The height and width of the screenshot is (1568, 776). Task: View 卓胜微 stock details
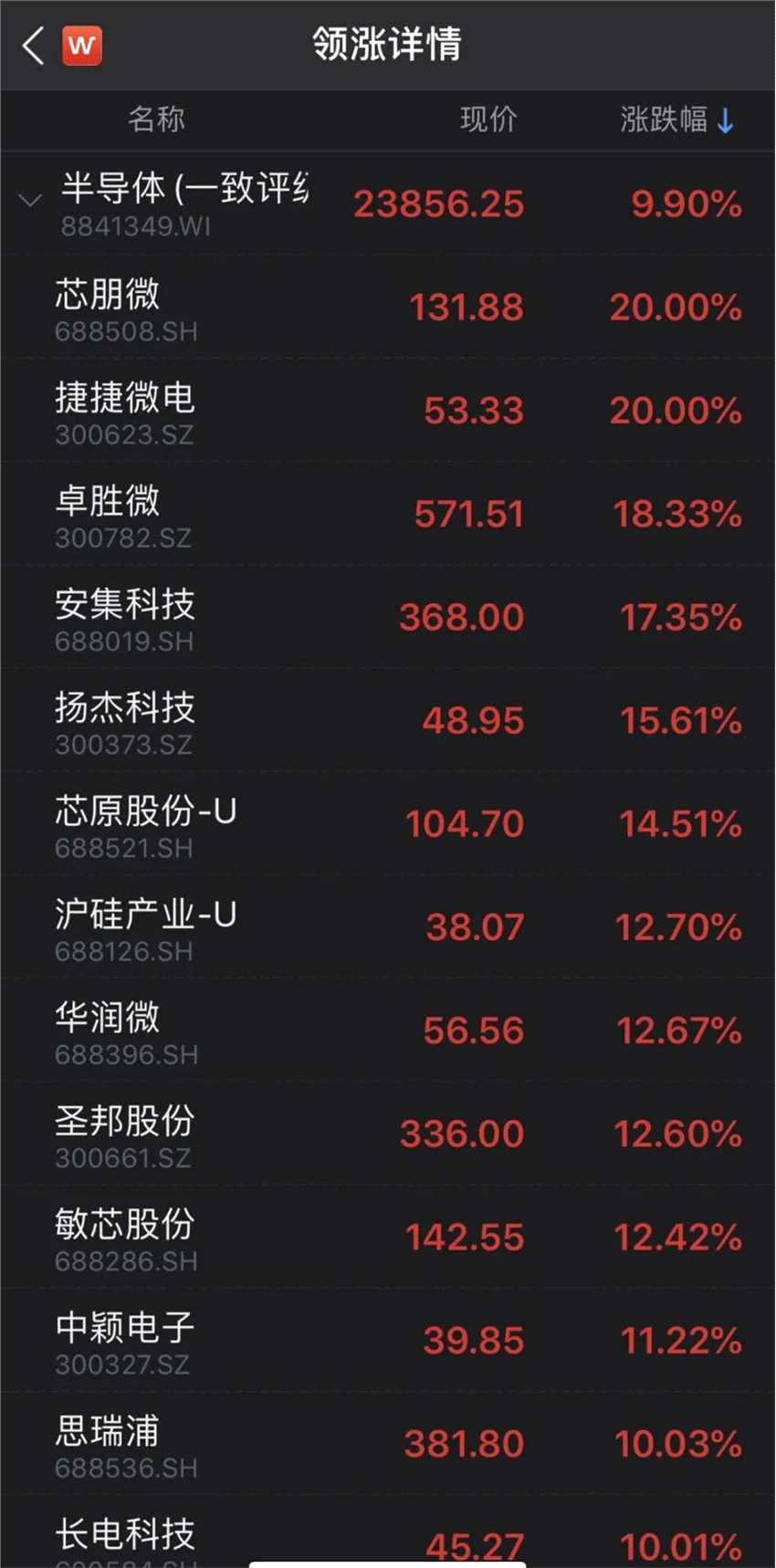click(x=388, y=514)
